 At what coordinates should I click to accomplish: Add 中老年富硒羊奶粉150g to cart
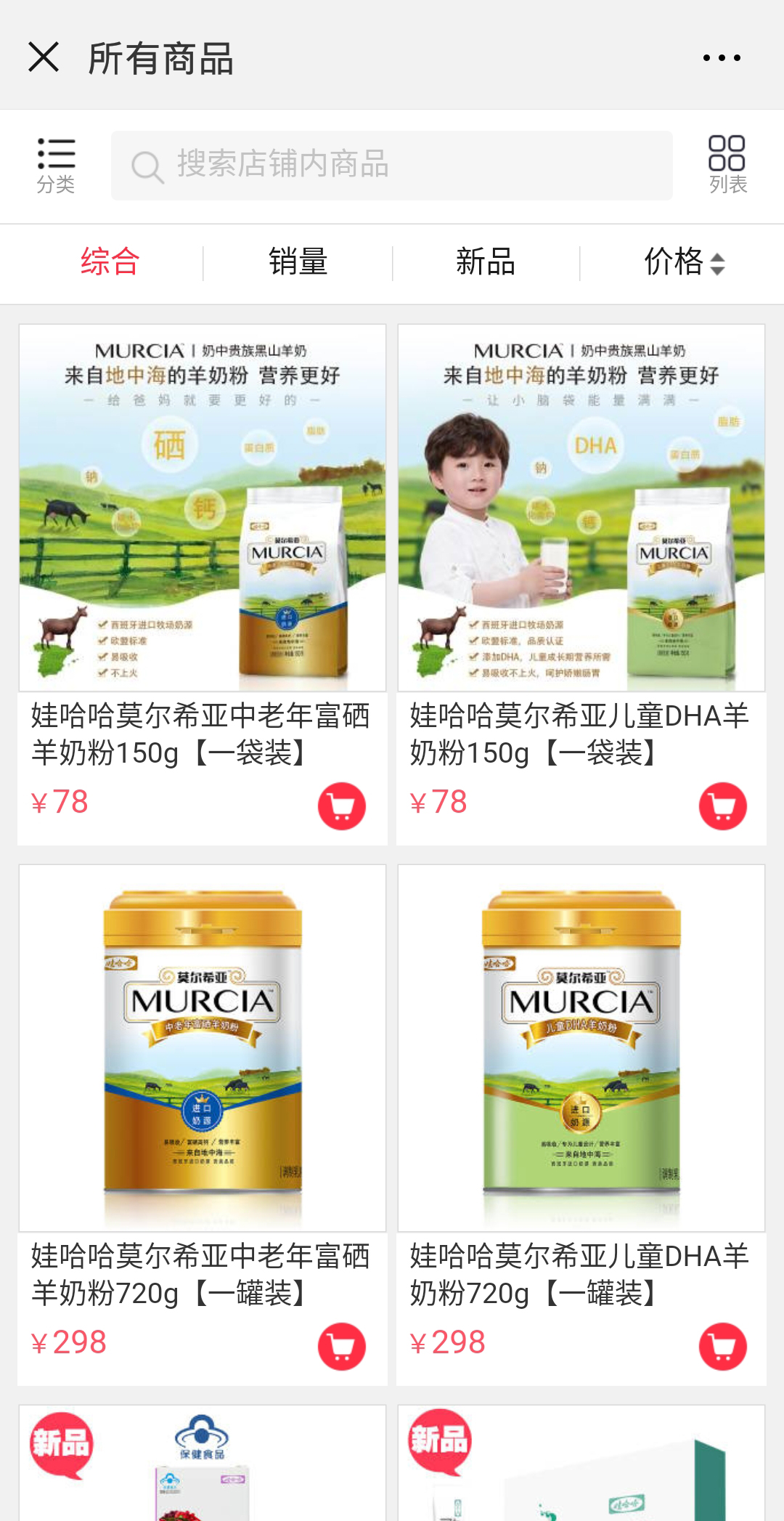(x=342, y=806)
